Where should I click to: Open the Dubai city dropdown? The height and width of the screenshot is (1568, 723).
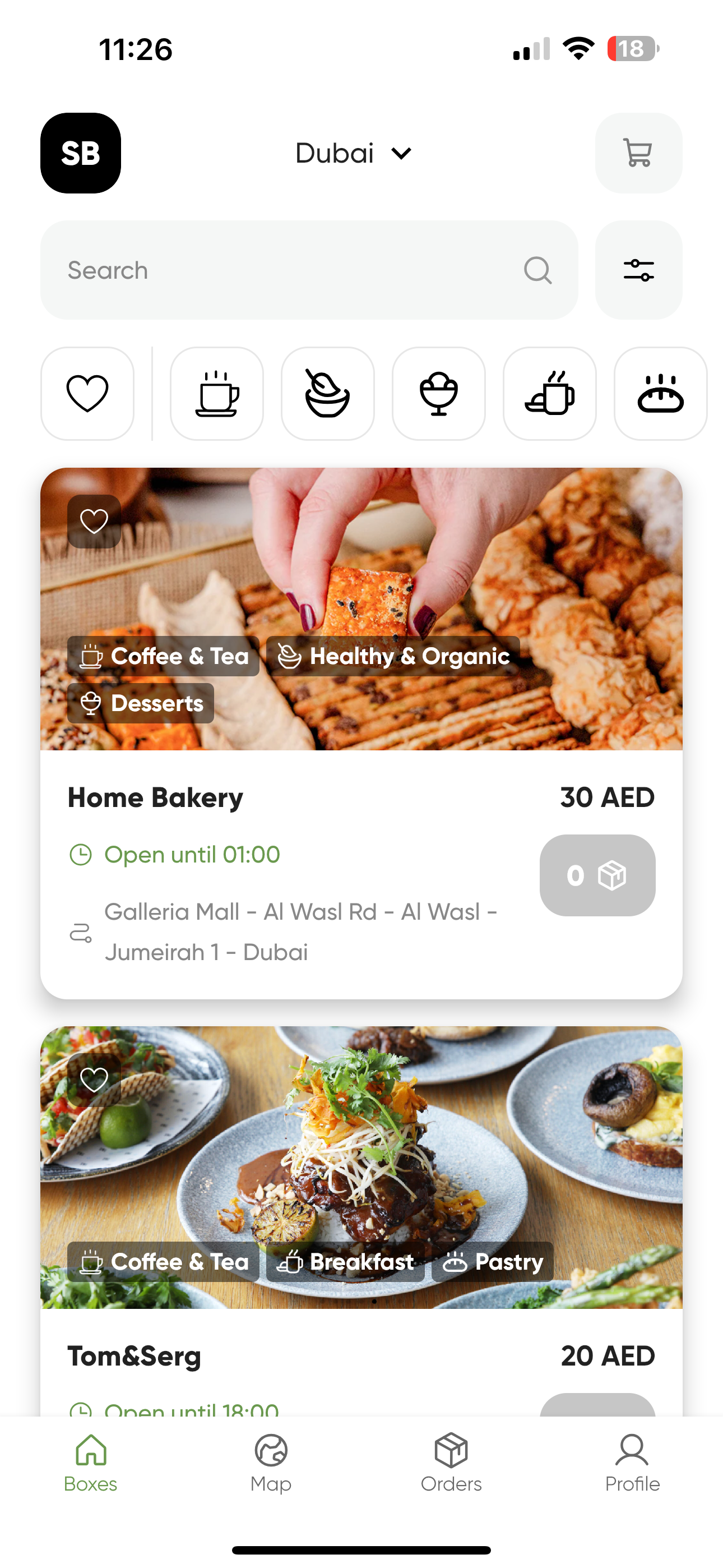353,153
